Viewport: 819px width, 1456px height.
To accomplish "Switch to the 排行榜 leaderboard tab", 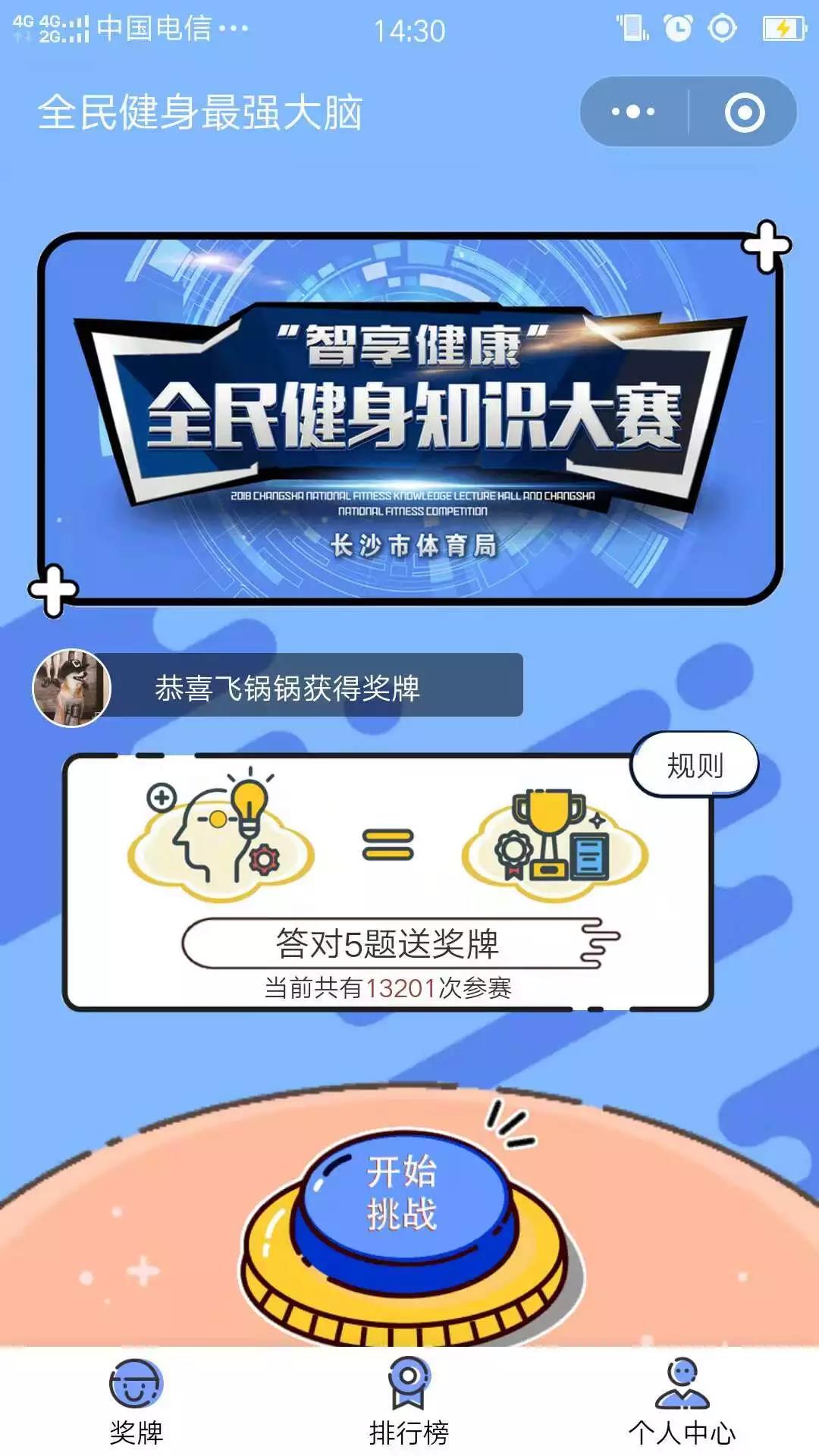I will pos(409,1402).
